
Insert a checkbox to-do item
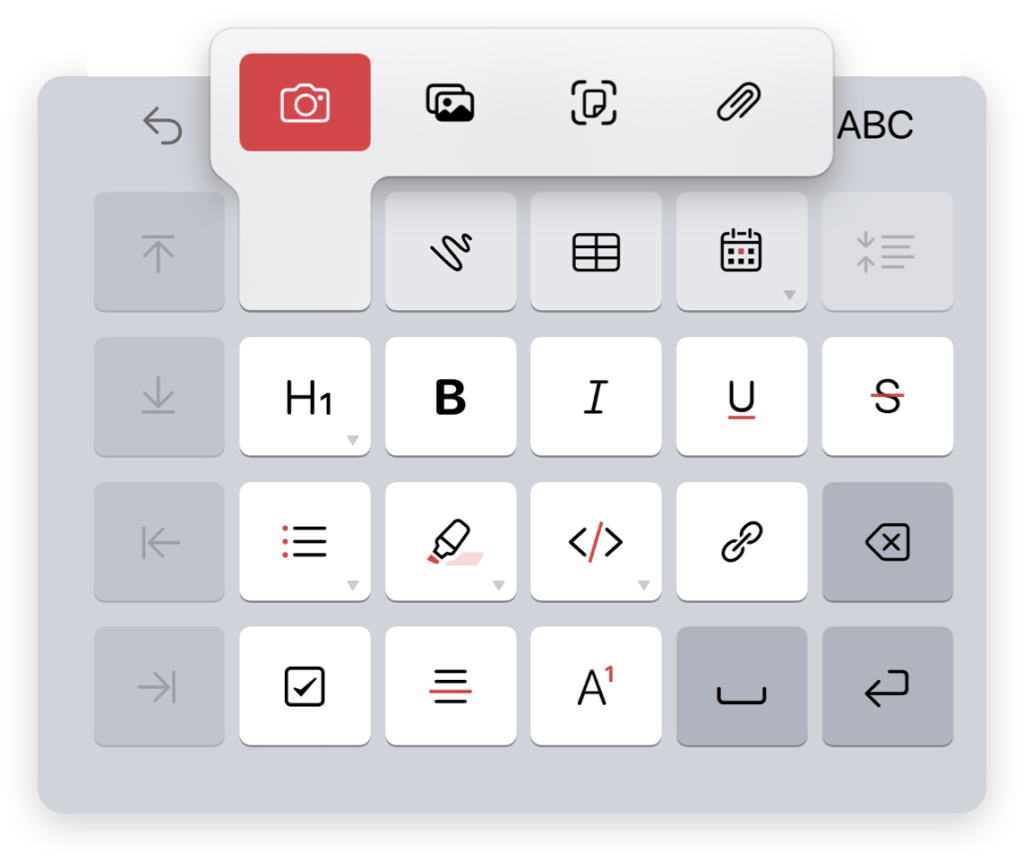click(x=305, y=687)
